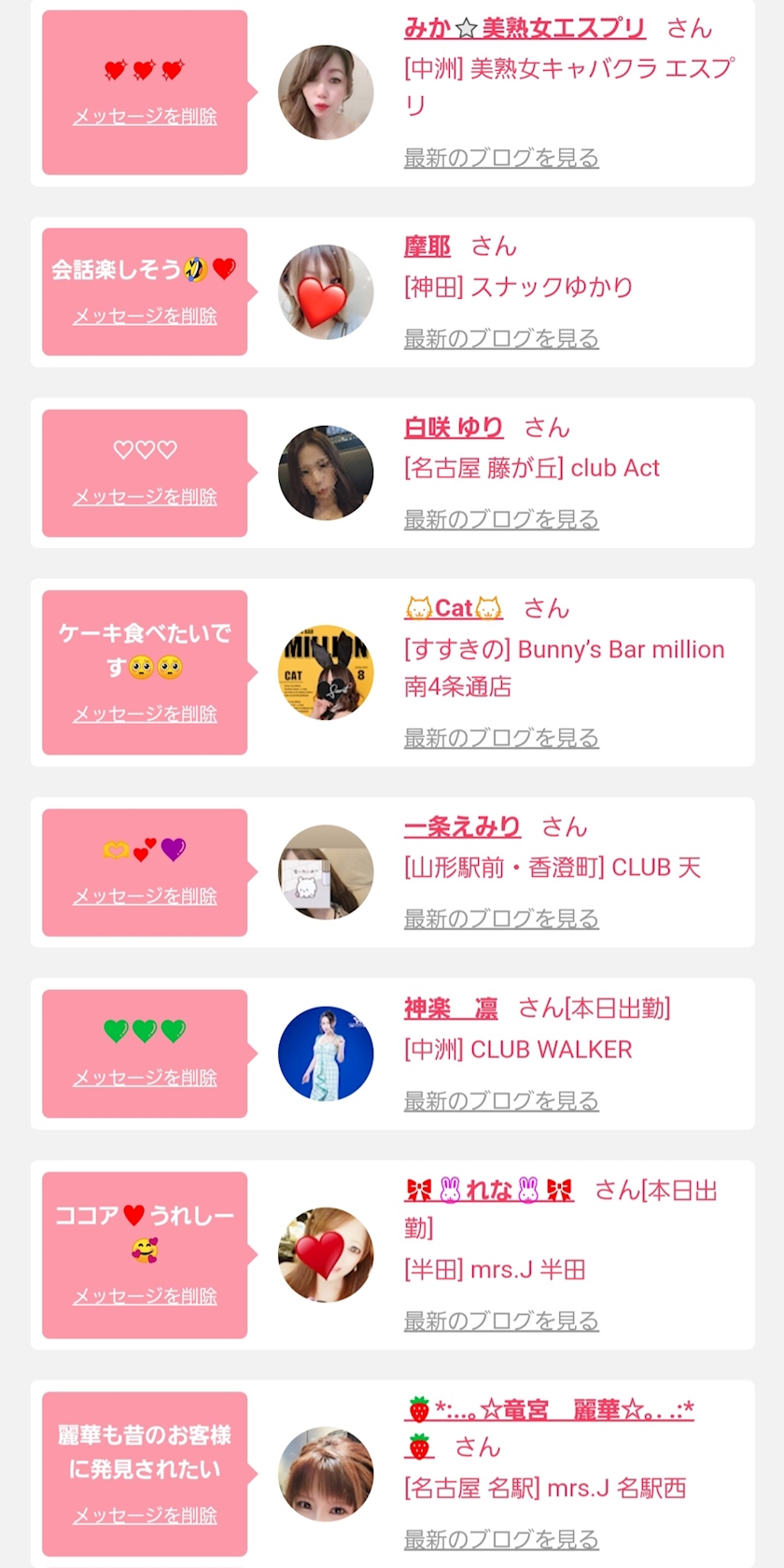Viewport: 784px width, 1568px height.
Task: Tap 神楽 凛's profile photo
Action: click(326, 1053)
